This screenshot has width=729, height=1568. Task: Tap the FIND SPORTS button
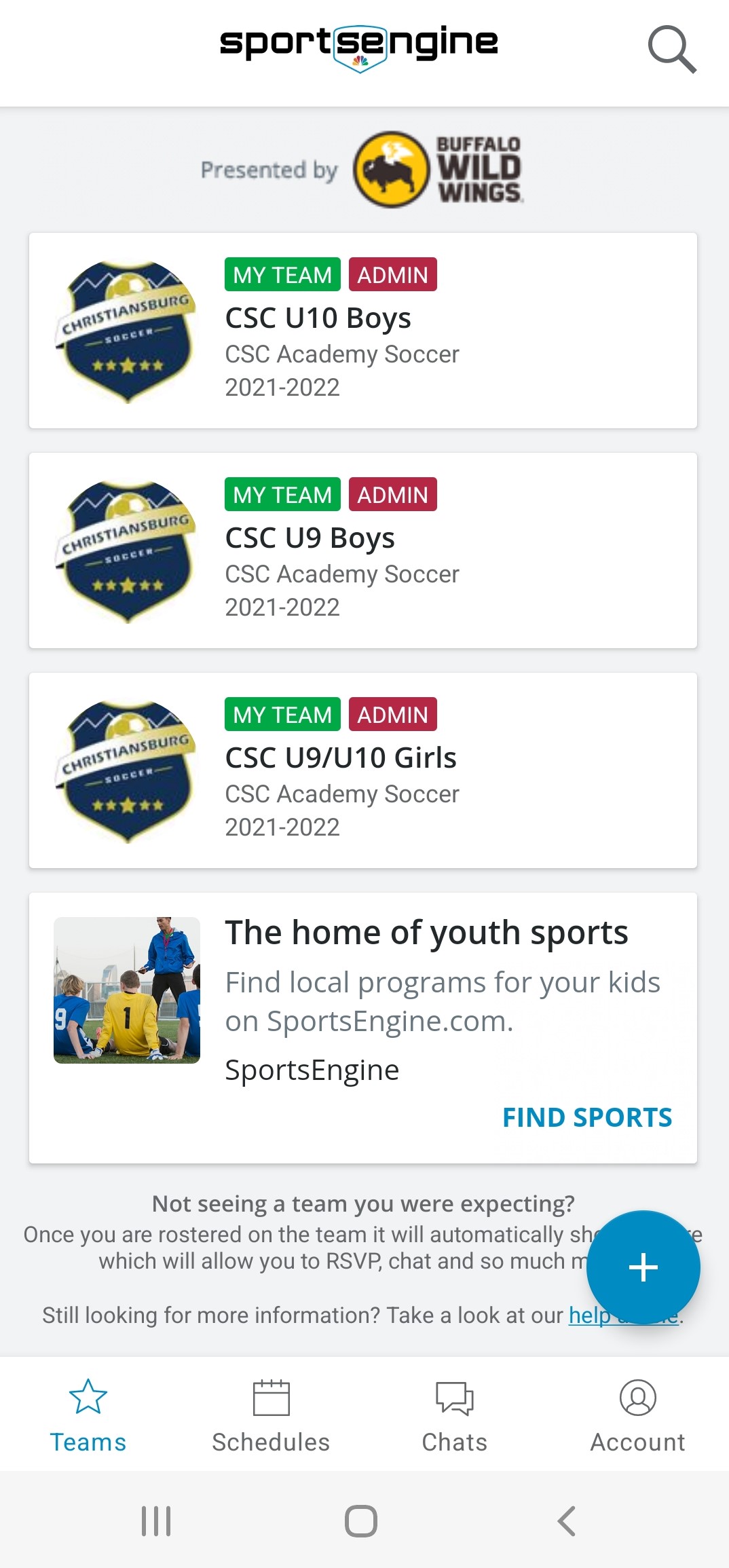[x=586, y=1117]
